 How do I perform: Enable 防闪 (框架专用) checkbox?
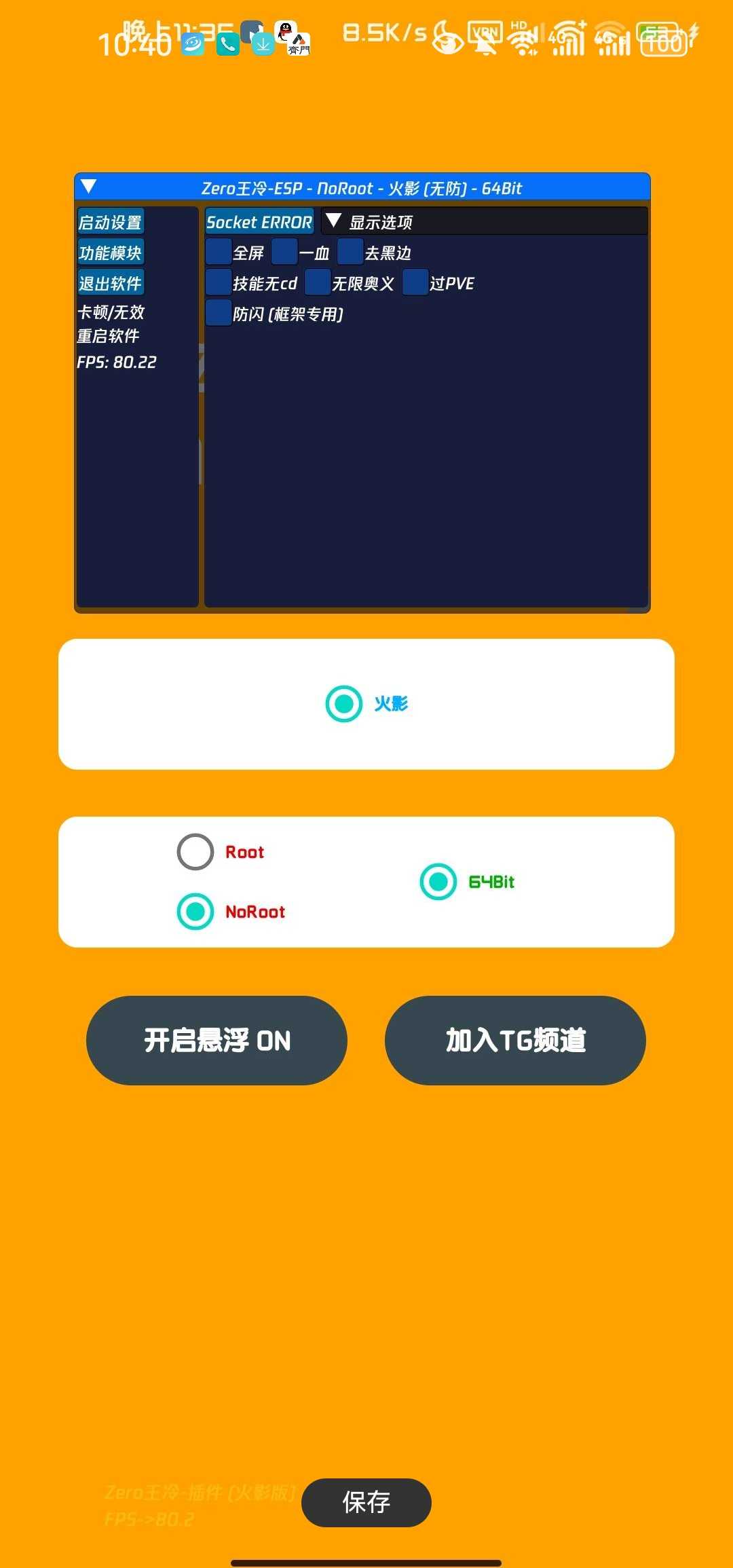pyautogui.click(x=219, y=313)
